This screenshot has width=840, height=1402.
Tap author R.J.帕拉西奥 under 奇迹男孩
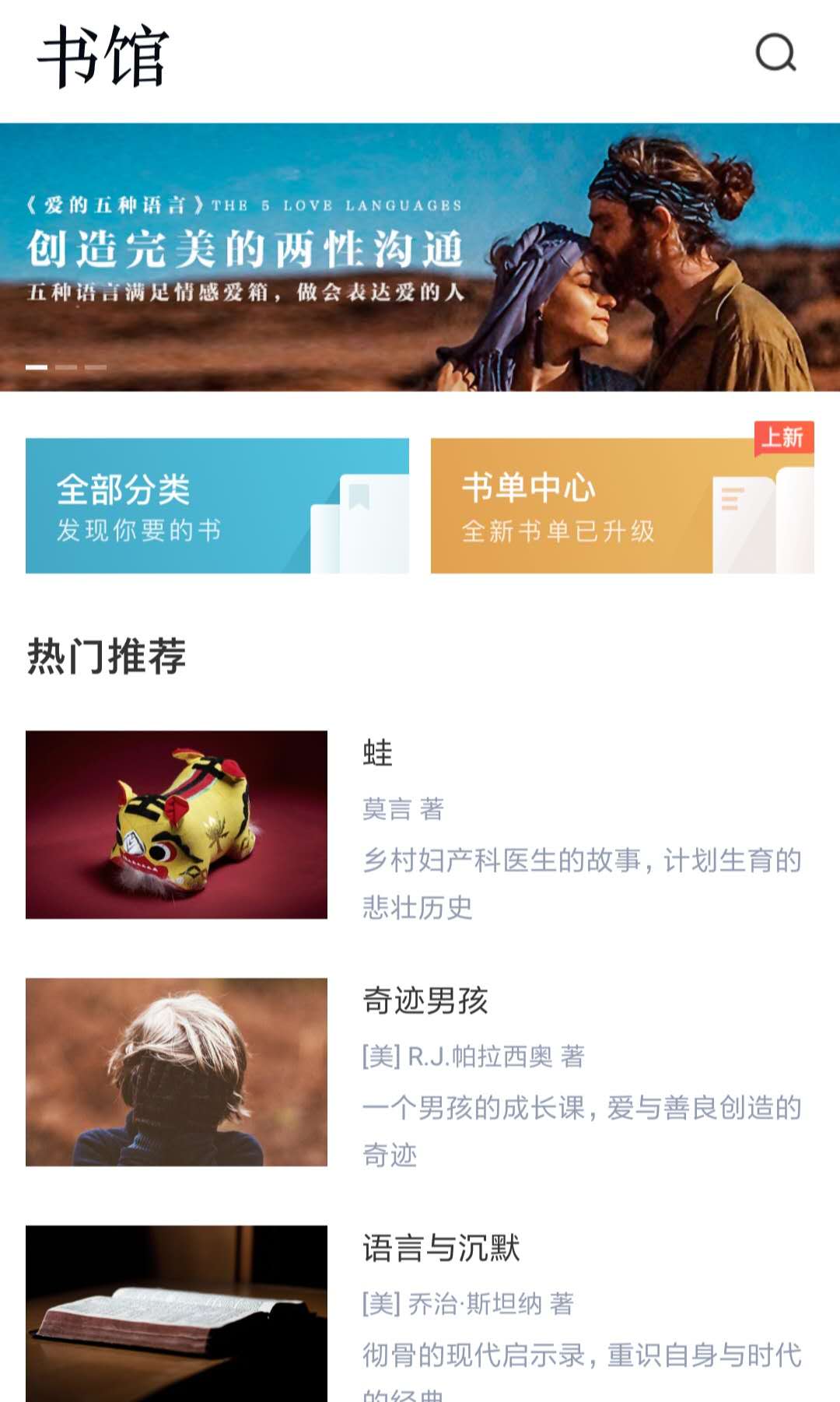474,1056
